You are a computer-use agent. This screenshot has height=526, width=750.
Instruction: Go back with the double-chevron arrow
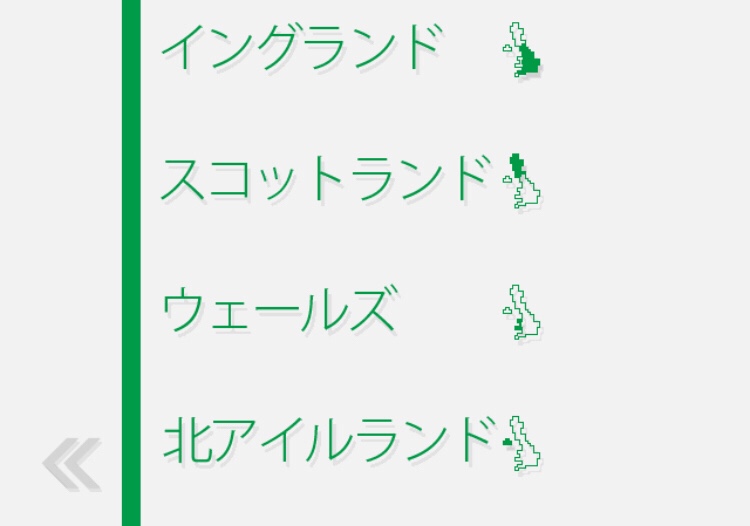[71, 464]
